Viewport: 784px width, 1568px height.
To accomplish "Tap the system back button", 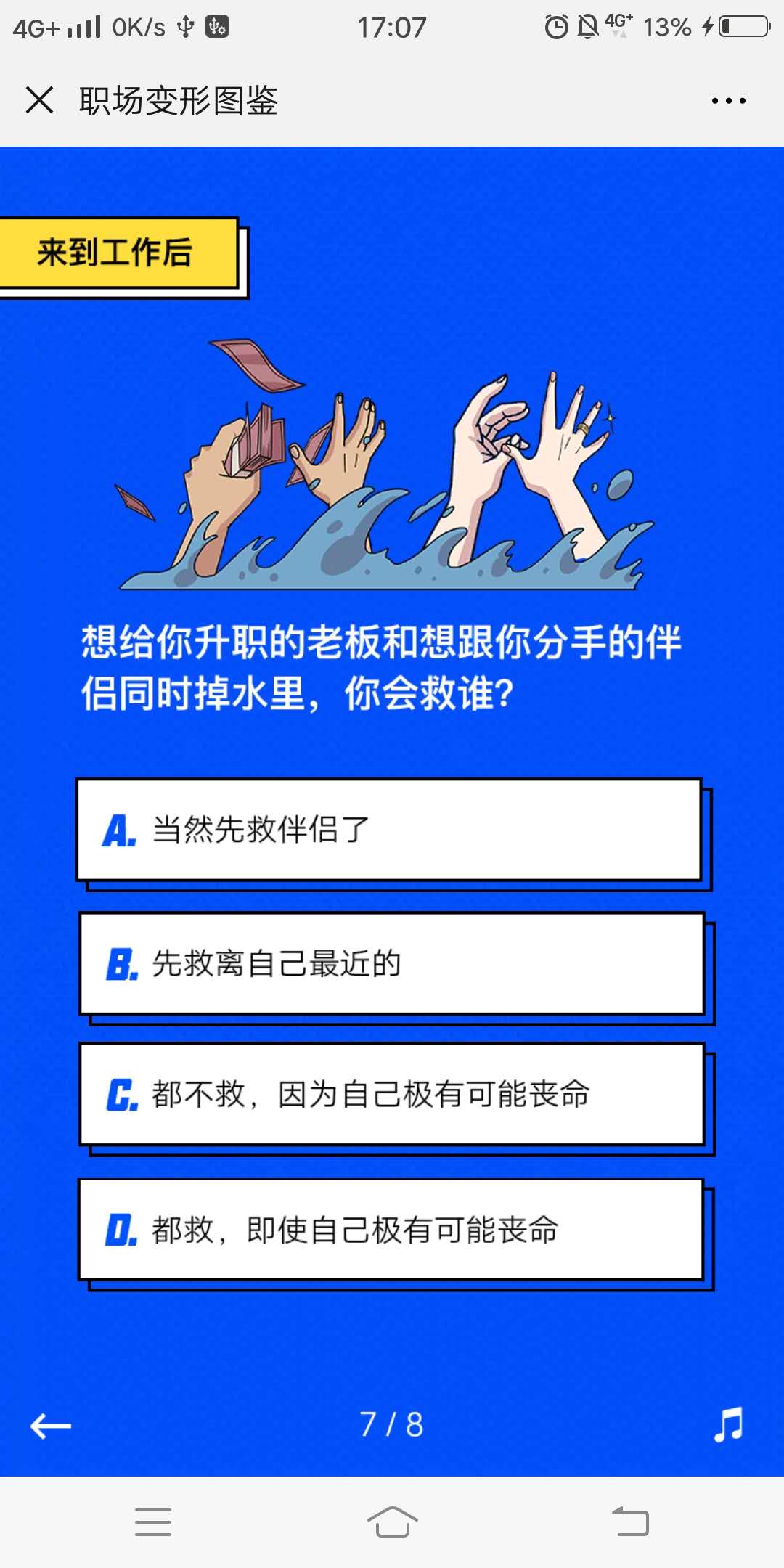I will point(630,1522).
